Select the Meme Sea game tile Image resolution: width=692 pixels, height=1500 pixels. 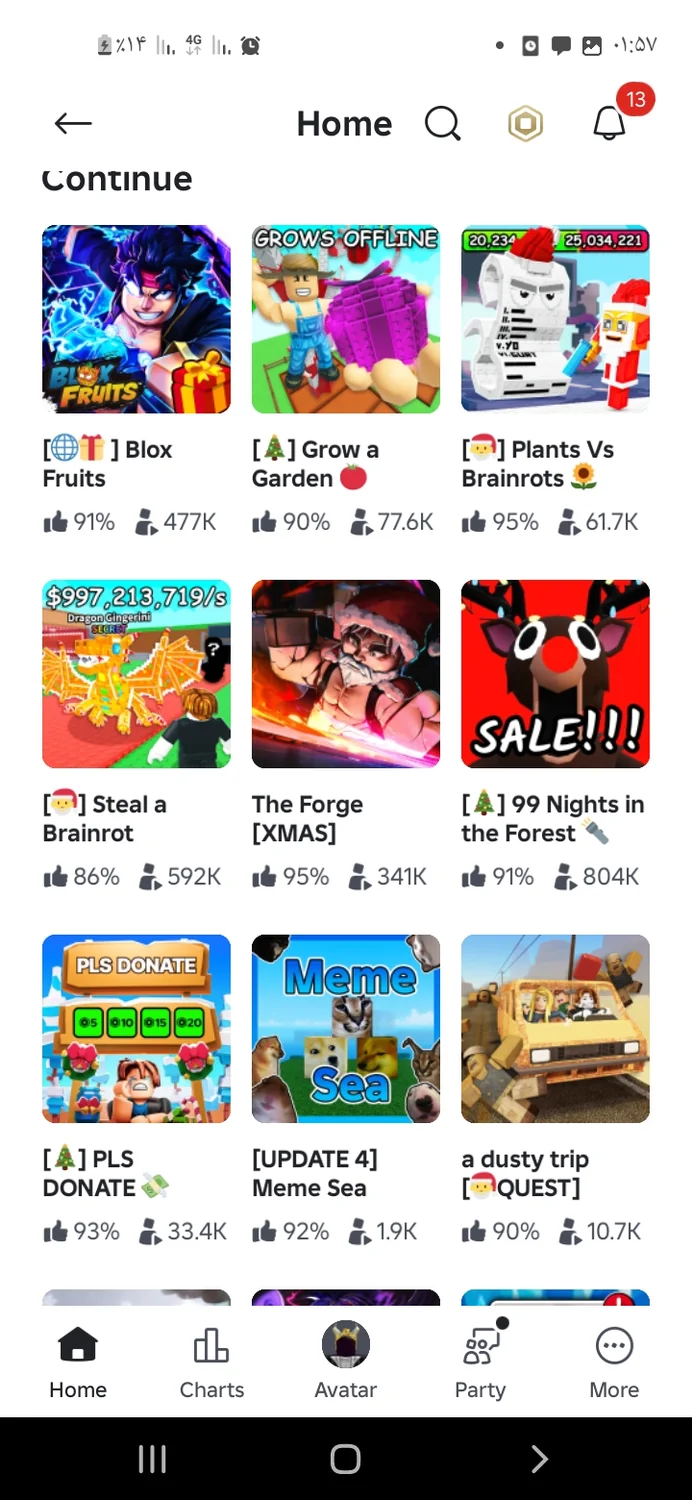pos(345,1029)
